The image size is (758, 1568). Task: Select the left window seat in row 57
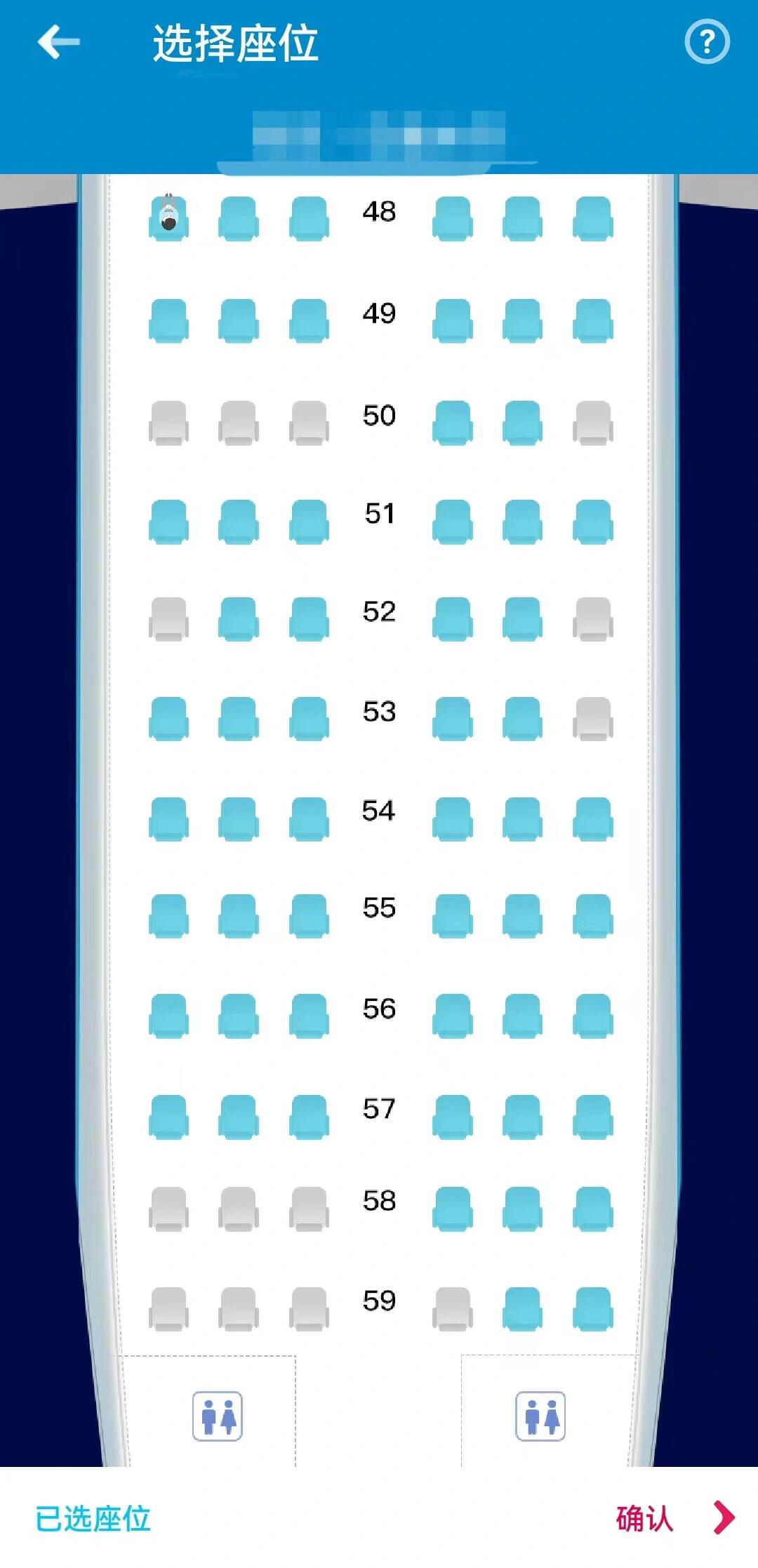pos(168,1117)
